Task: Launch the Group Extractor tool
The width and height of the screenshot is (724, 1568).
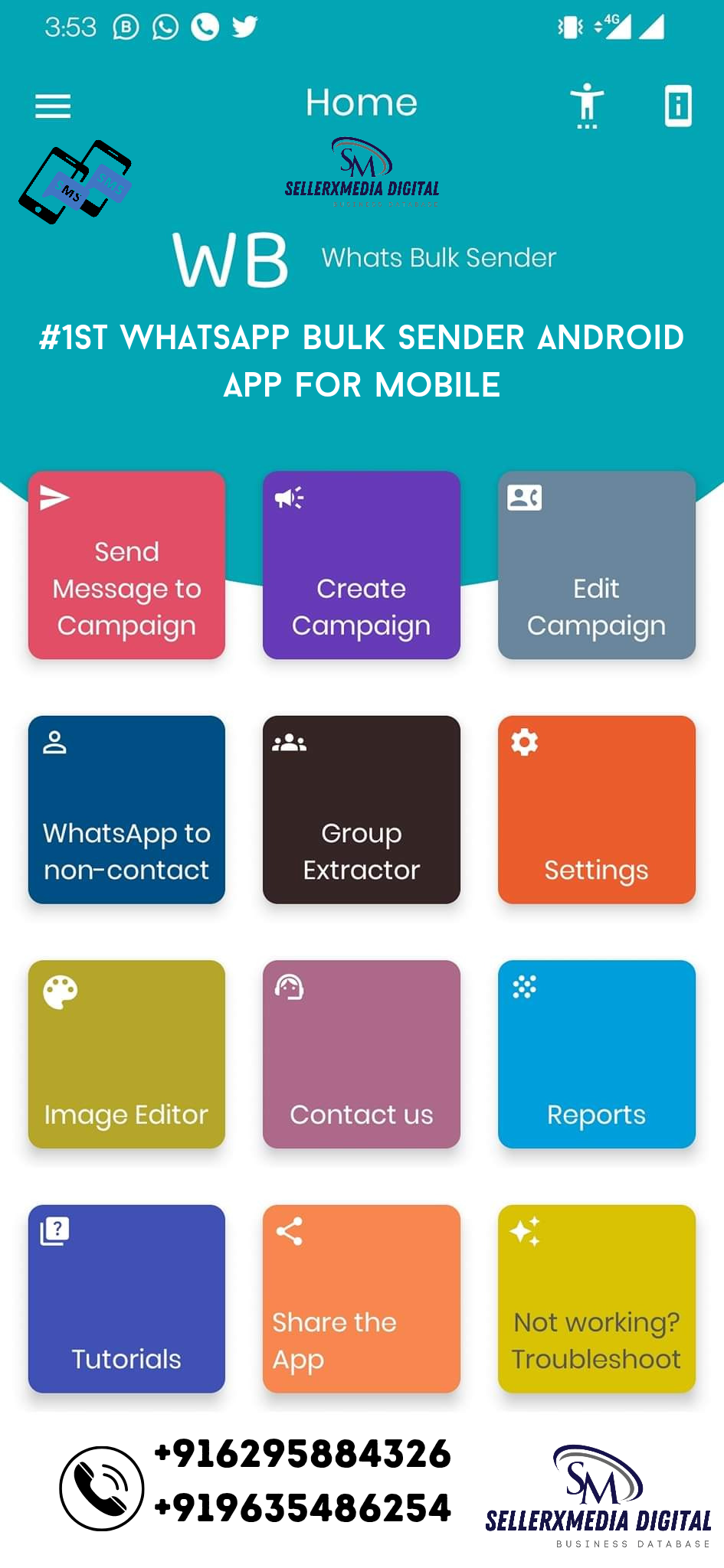Action: [361, 812]
